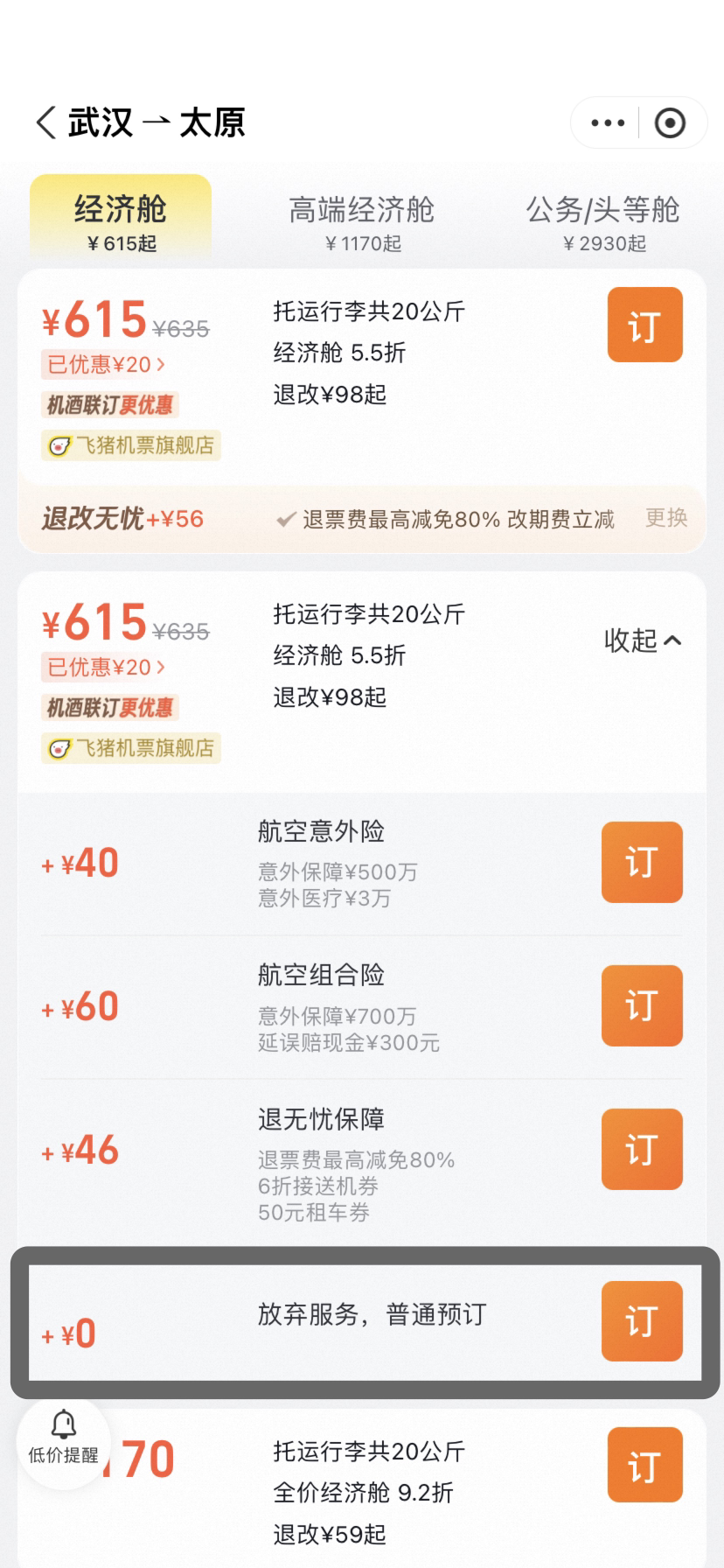Go back from the 武汉→太原 page
The image size is (724, 1568).
pos(45,122)
